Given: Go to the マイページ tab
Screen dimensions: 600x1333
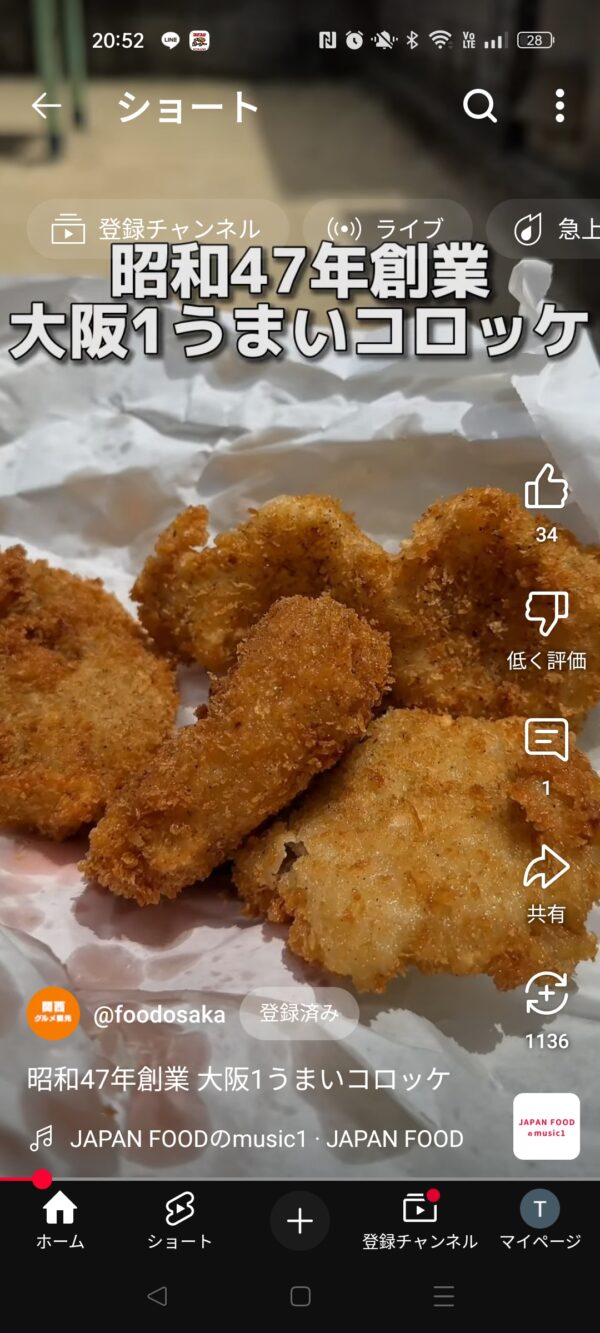Looking at the screenshot, I should [x=540, y=1221].
